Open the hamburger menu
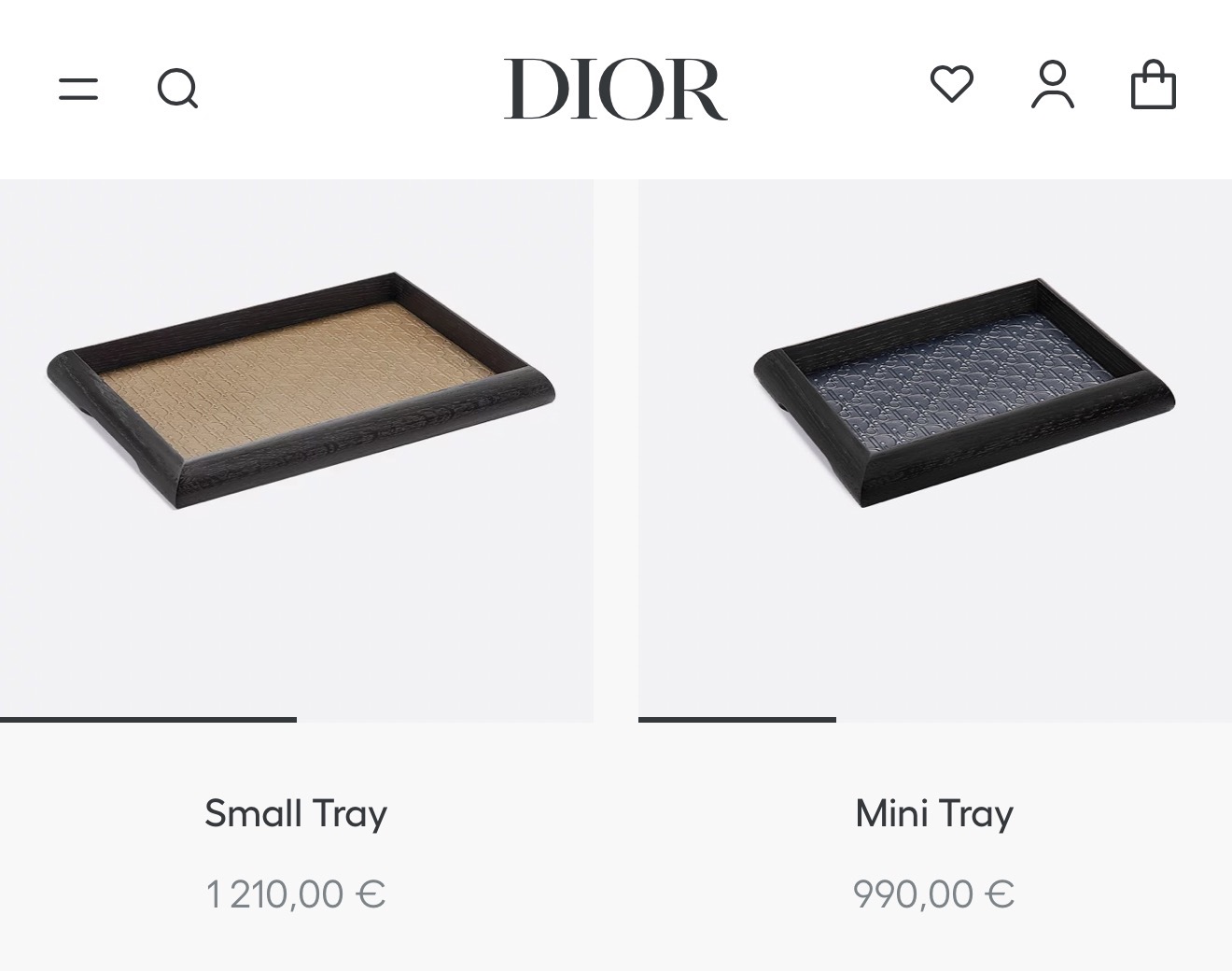Image resolution: width=1232 pixels, height=971 pixels. coord(78,90)
